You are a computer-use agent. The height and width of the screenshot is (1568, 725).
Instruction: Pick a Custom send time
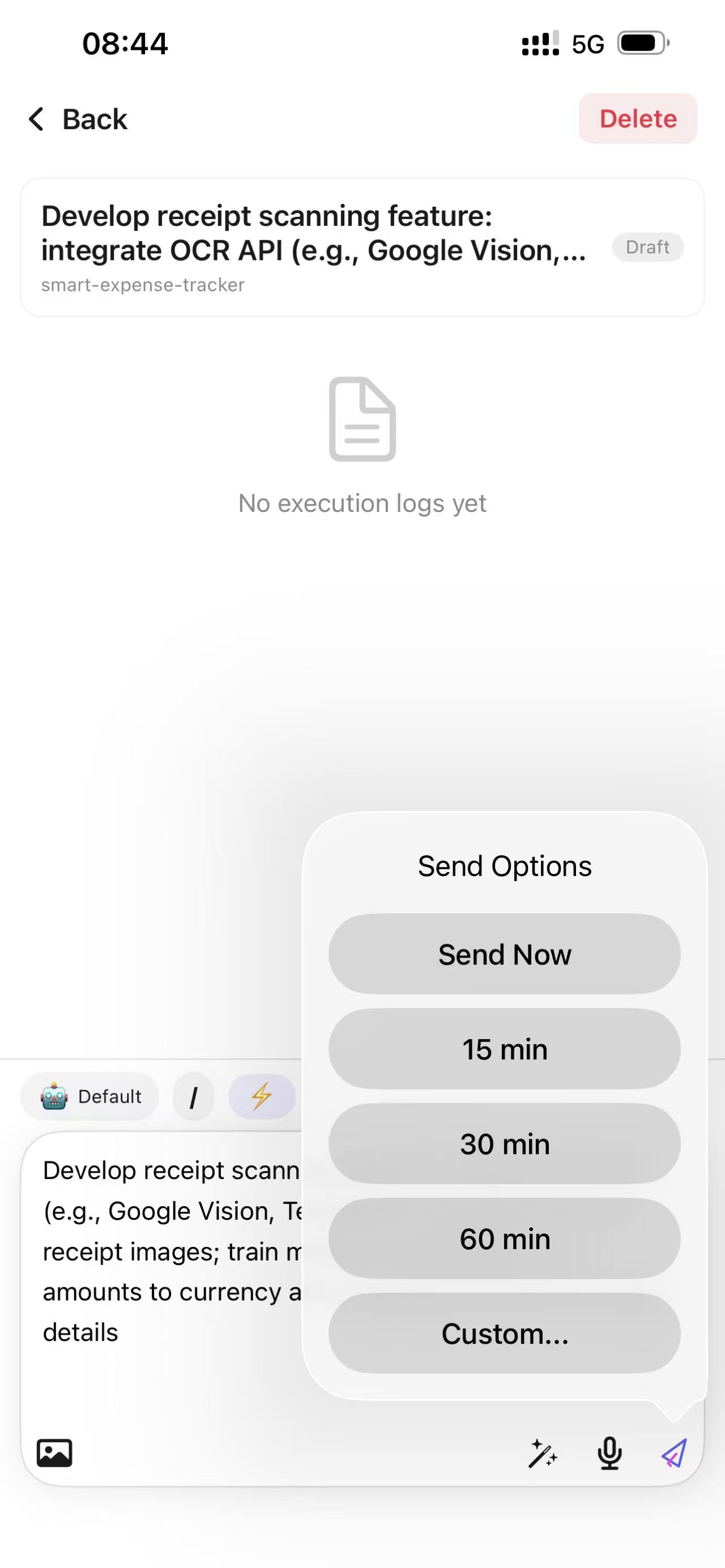(504, 1334)
